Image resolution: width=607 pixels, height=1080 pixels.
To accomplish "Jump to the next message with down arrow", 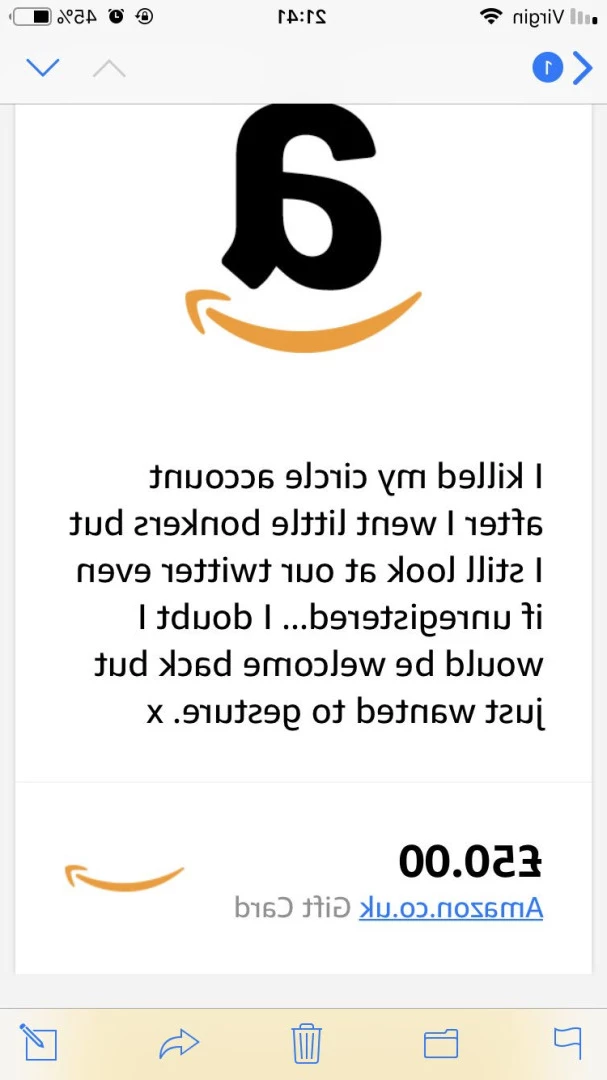I will point(43,68).
